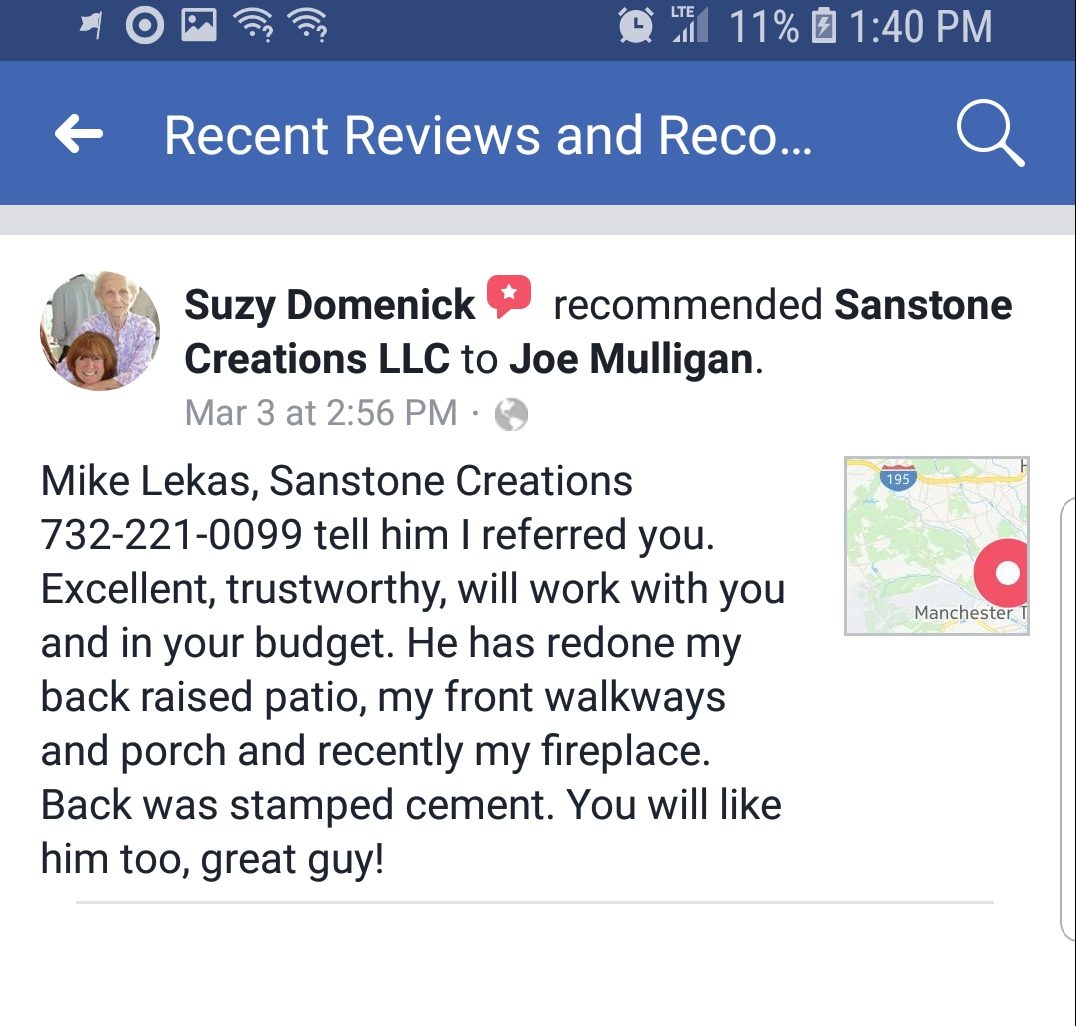Open the Manchester map thumbnail
The image size is (1076, 1026).
click(936, 546)
